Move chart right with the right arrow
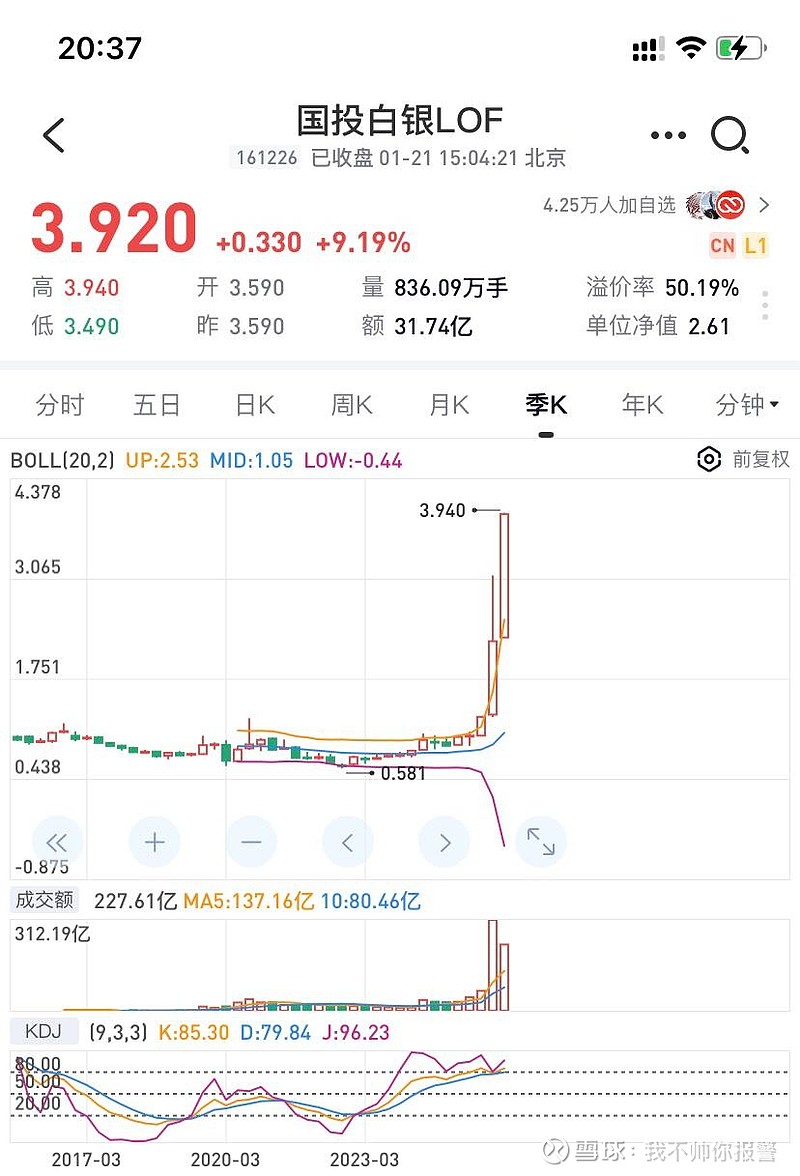Viewport: 800px width, 1176px height. pyautogui.click(x=445, y=842)
